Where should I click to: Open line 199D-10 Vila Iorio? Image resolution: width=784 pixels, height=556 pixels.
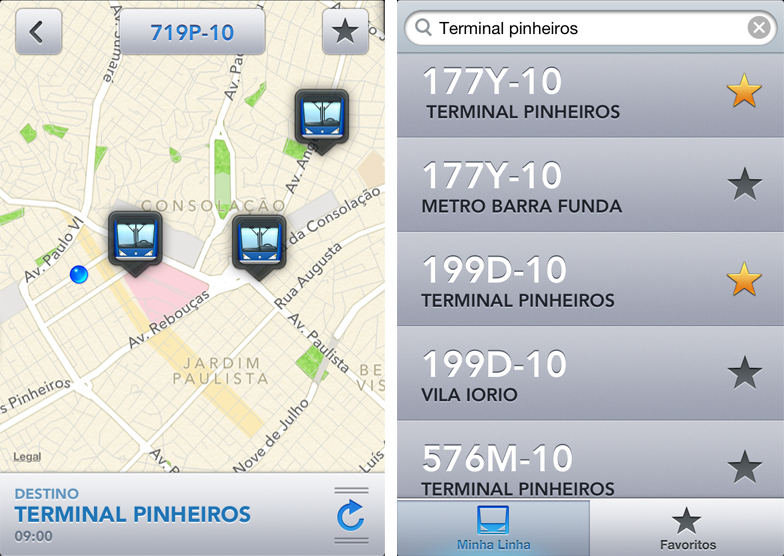click(560, 374)
